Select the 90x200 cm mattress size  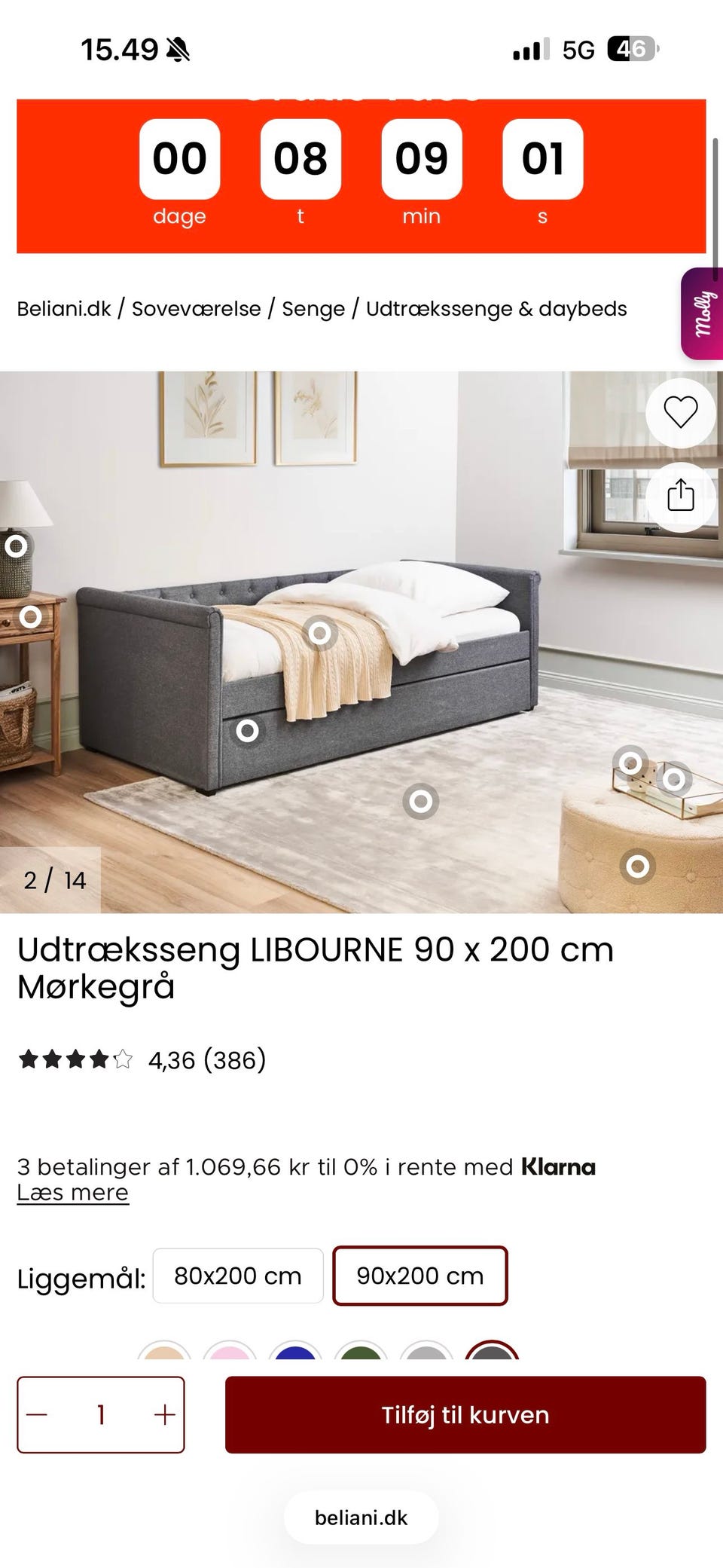tap(420, 1276)
